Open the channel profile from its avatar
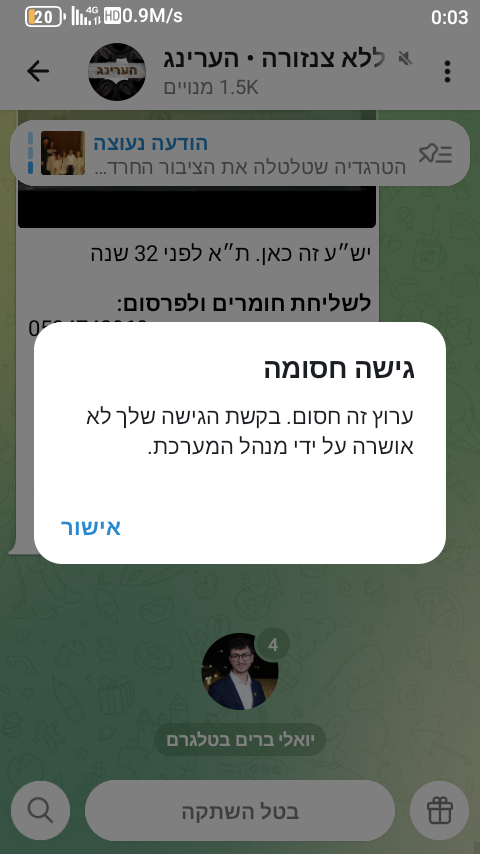Screen dimensions: 480x854 [117, 71]
